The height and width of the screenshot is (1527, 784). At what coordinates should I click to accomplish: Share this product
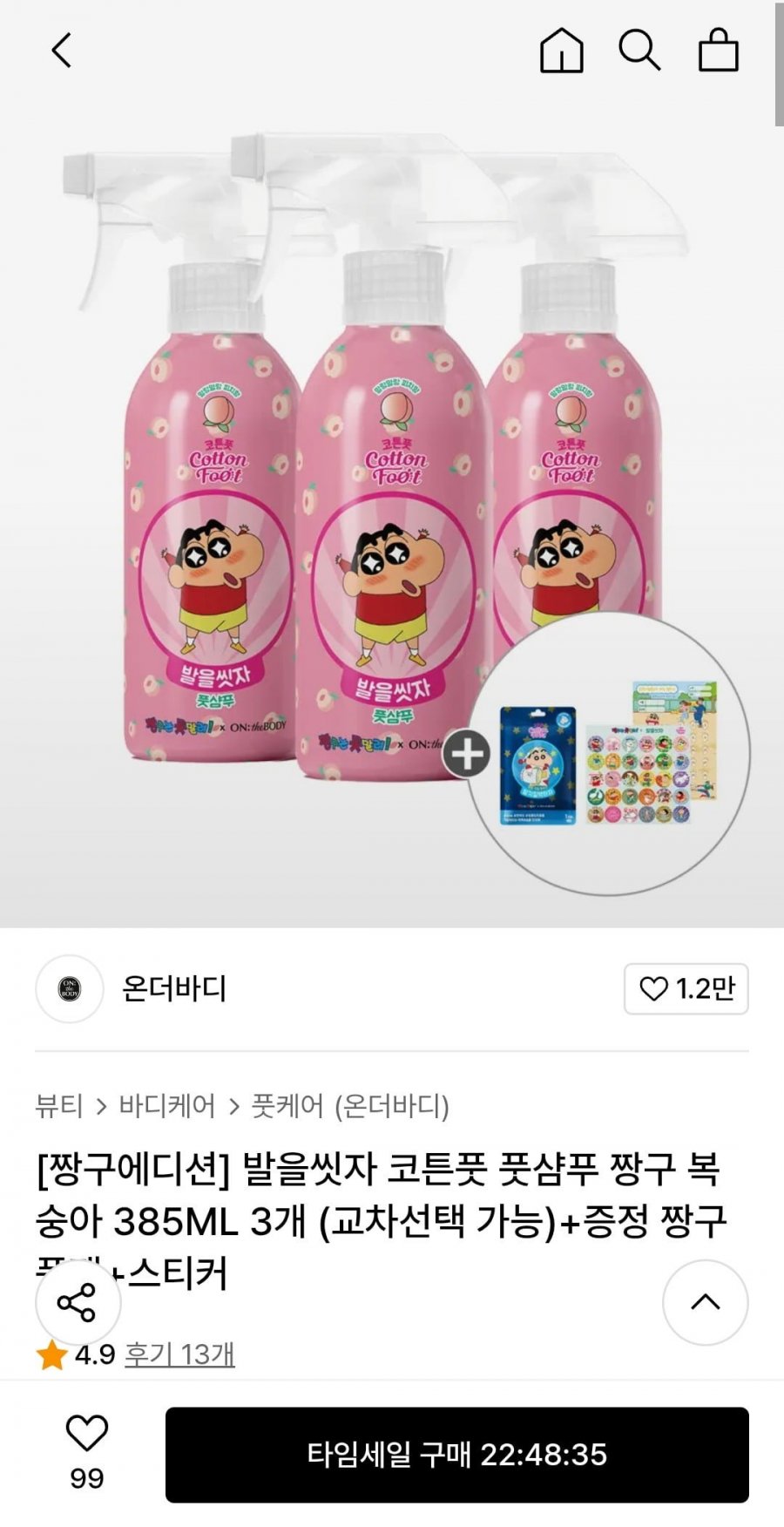coord(78,1302)
